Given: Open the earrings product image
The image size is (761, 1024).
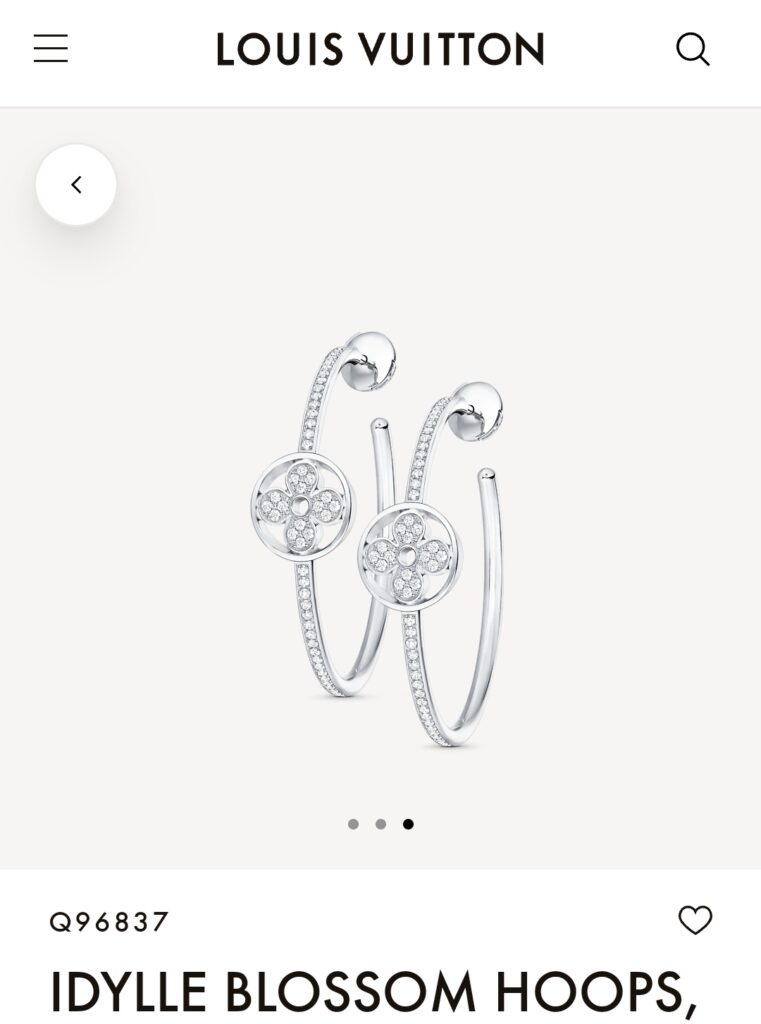Looking at the screenshot, I should 380,540.
